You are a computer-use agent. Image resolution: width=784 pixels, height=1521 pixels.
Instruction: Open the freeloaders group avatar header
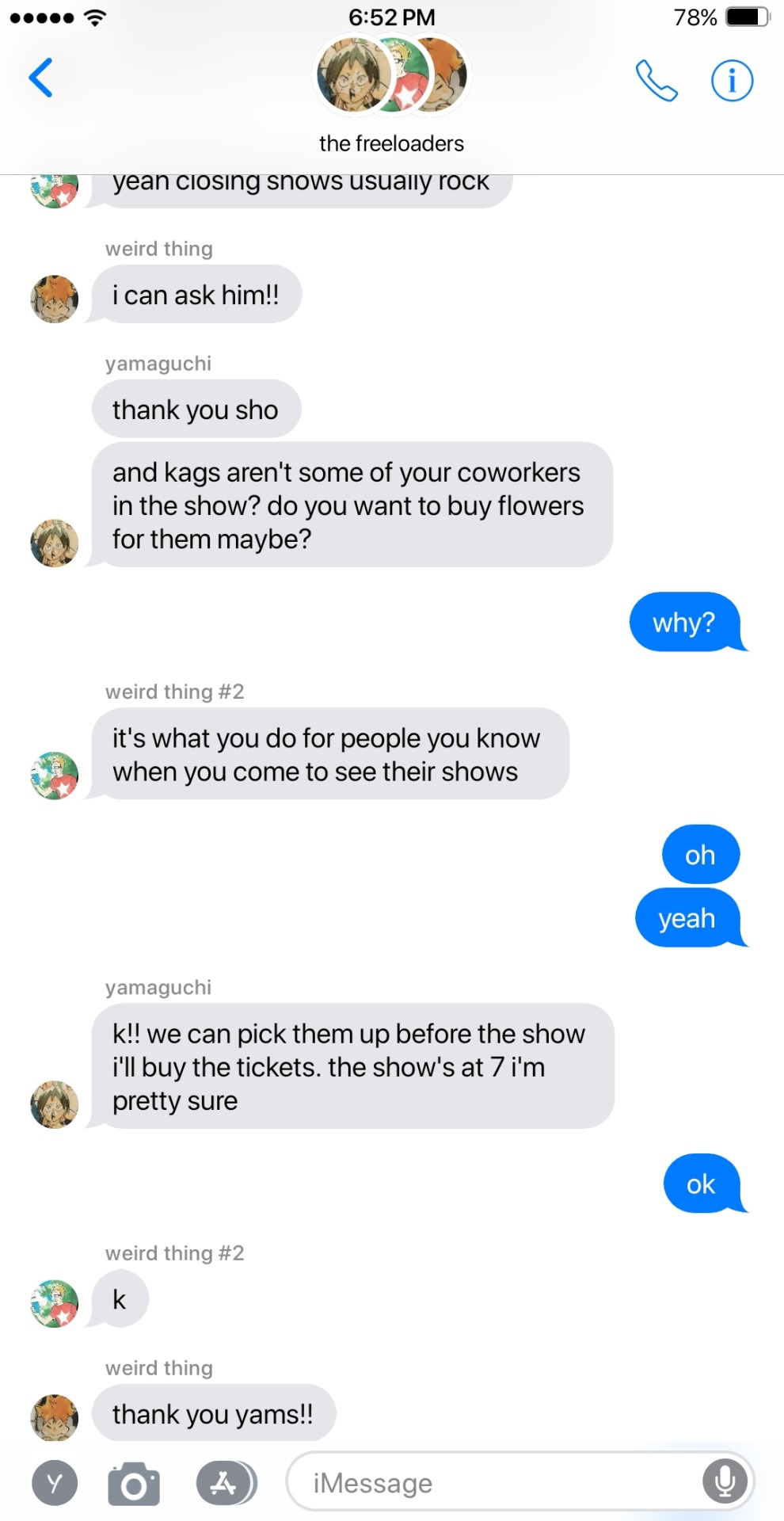tap(392, 77)
